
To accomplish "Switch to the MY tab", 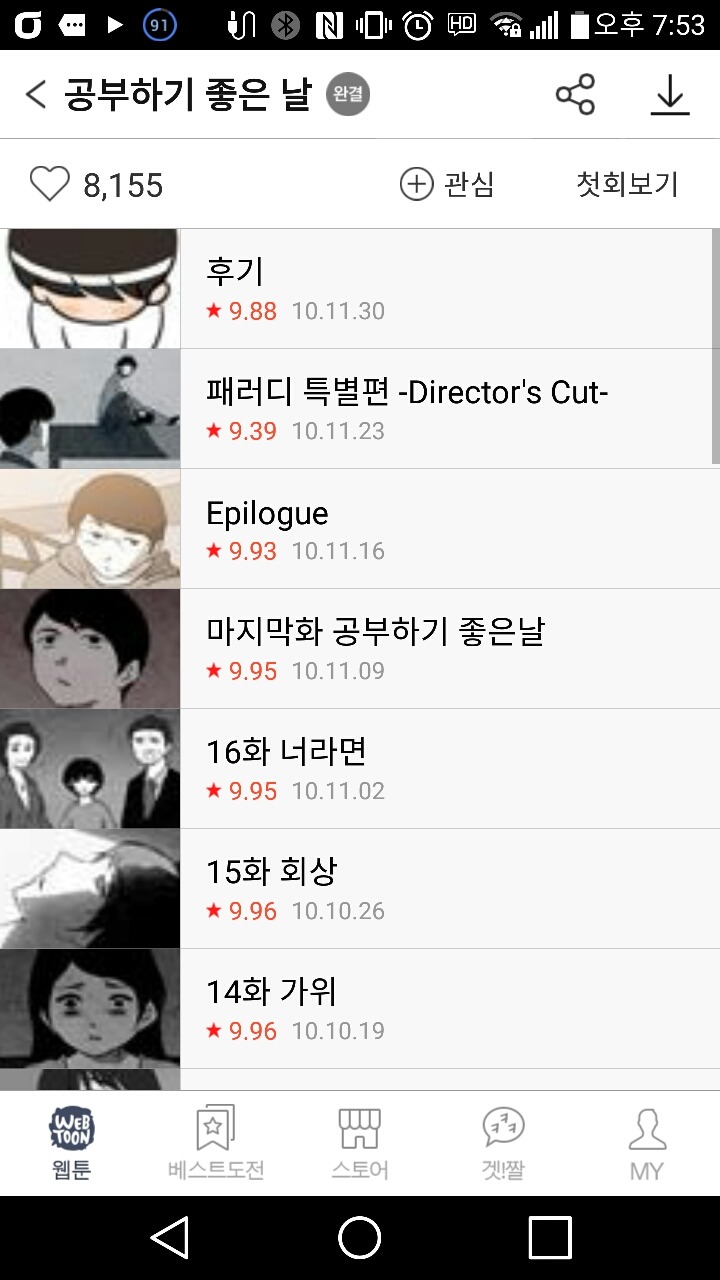I will (647, 1143).
